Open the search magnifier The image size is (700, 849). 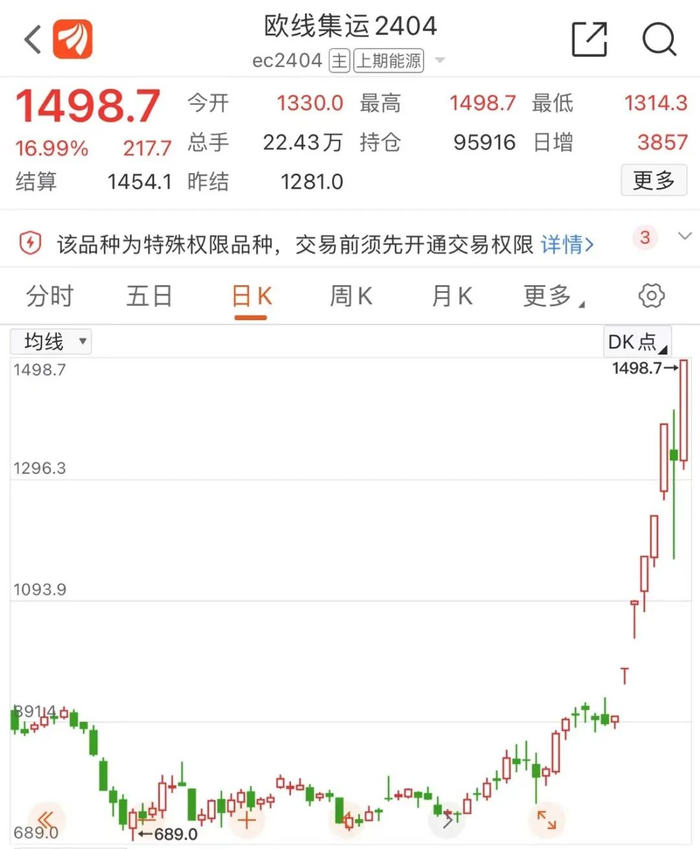(659, 40)
